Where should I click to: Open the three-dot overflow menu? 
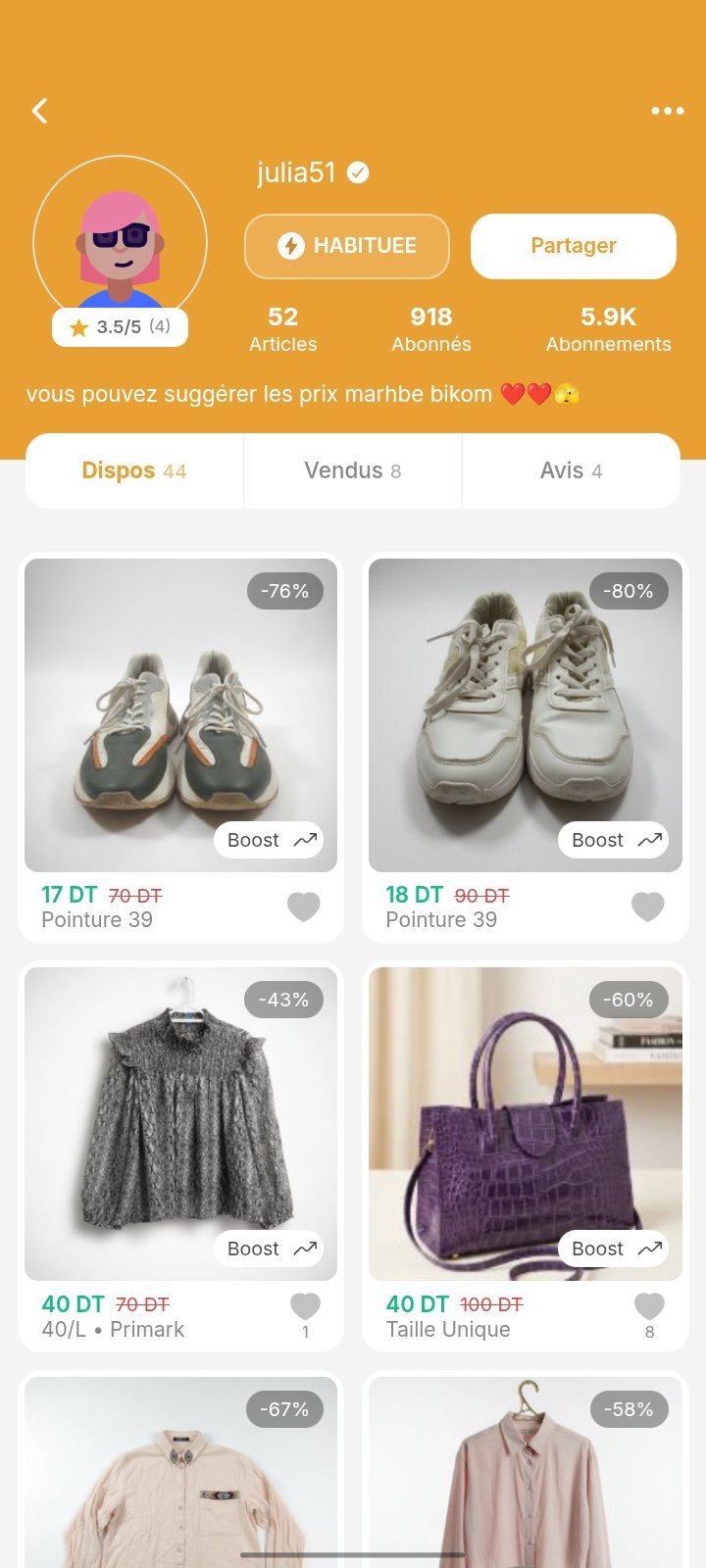point(668,111)
